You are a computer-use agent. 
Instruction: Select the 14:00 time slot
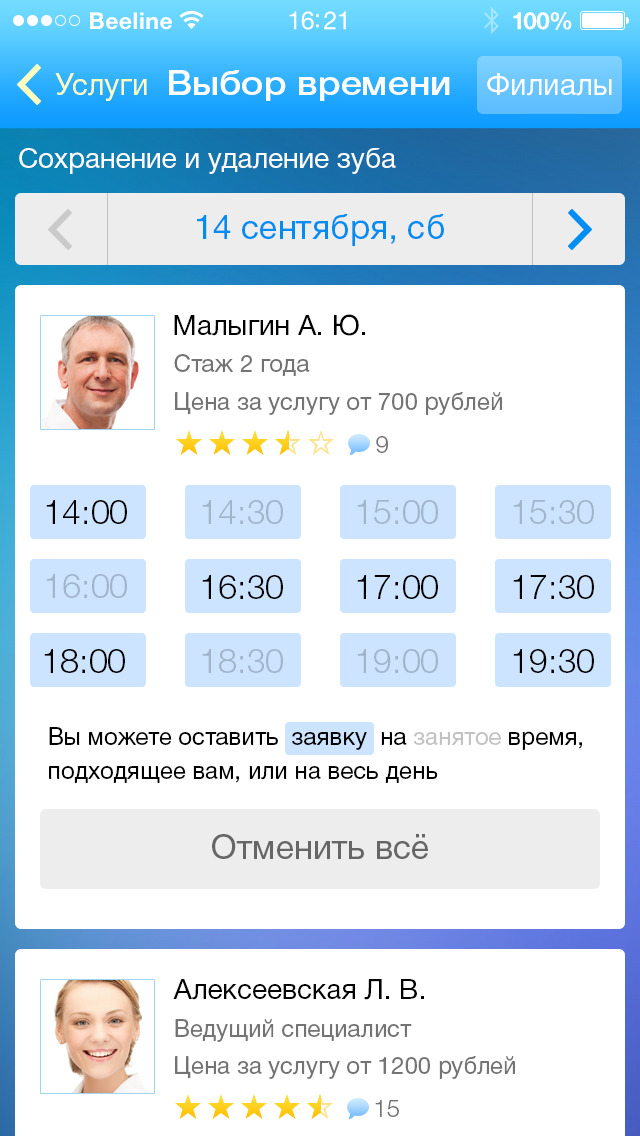tap(88, 512)
